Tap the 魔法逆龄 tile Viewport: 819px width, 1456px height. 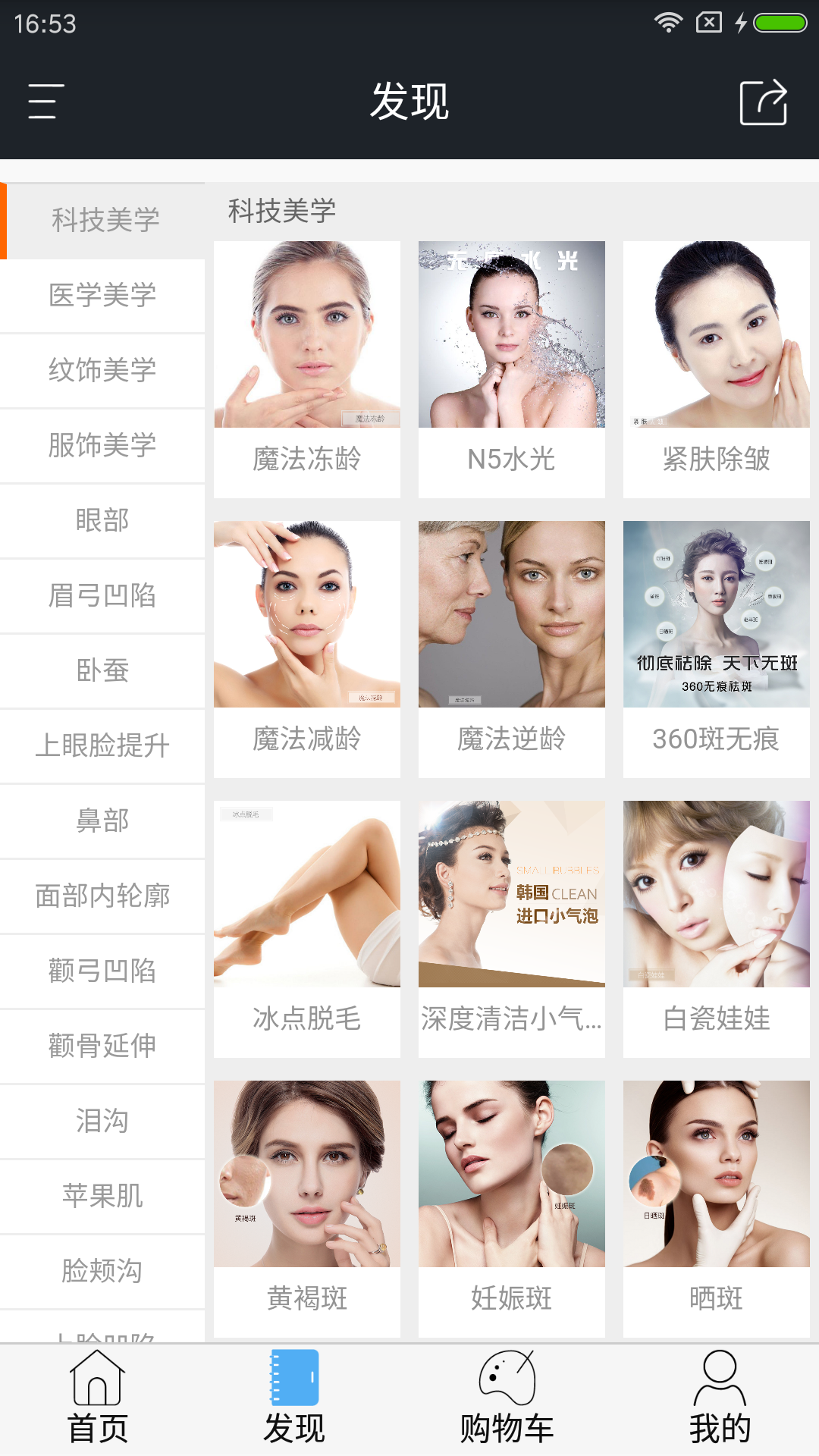pos(512,648)
